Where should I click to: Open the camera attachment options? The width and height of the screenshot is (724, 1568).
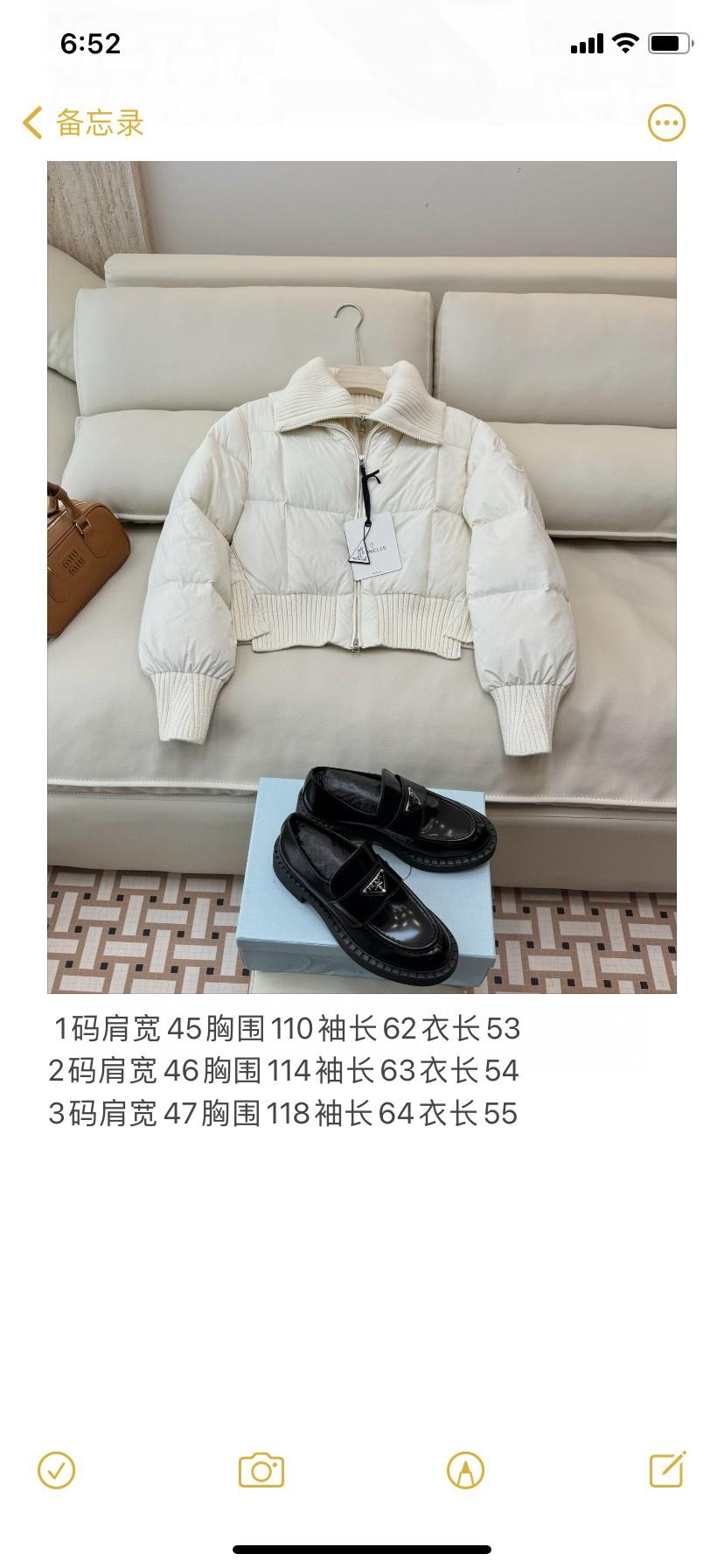261,1470
